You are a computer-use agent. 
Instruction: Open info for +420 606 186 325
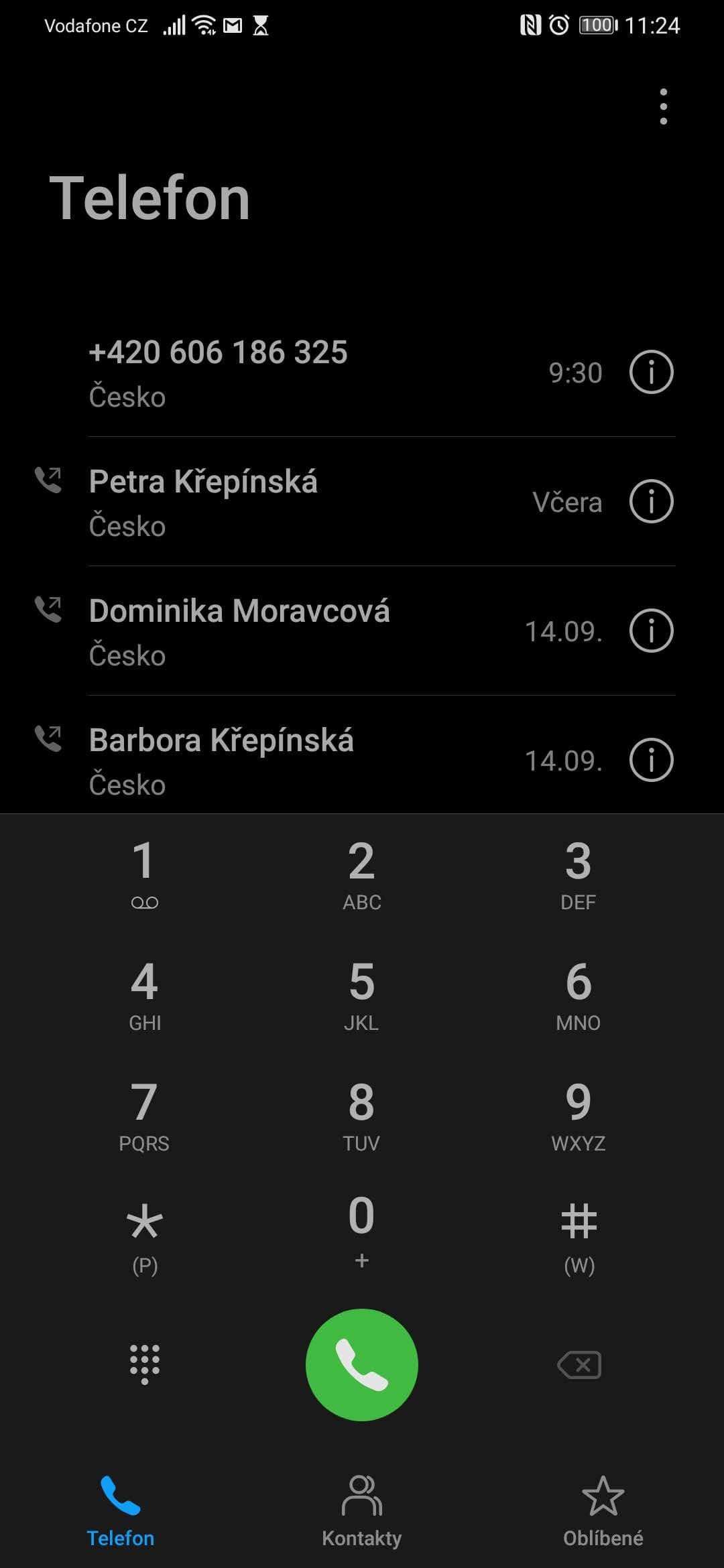(x=651, y=372)
